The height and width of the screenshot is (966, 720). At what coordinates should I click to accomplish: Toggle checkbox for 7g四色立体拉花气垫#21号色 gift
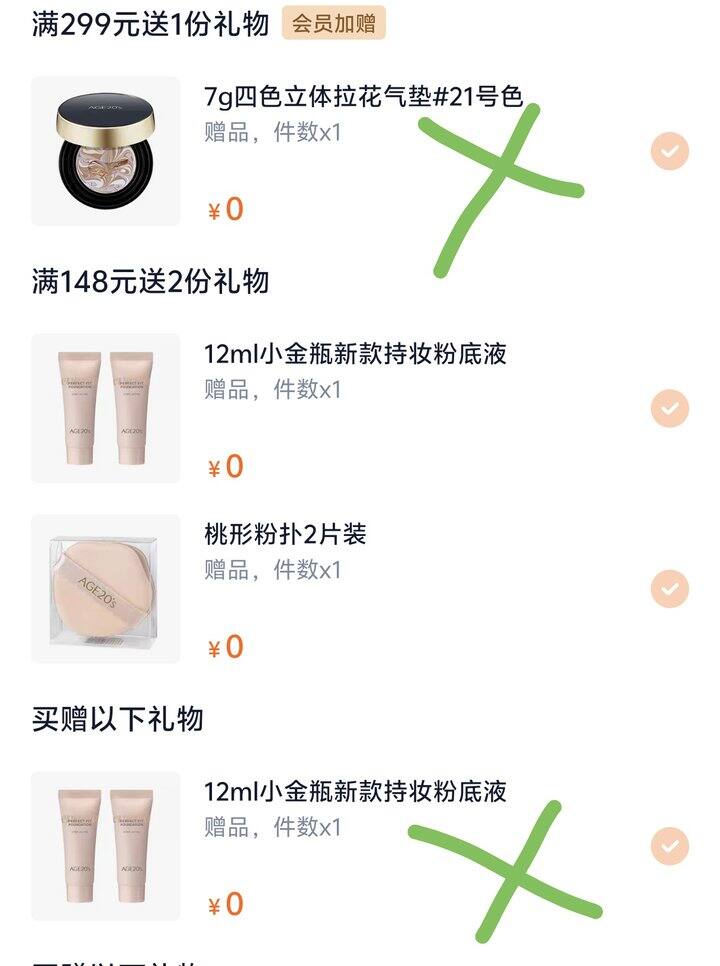click(x=669, y=151)
